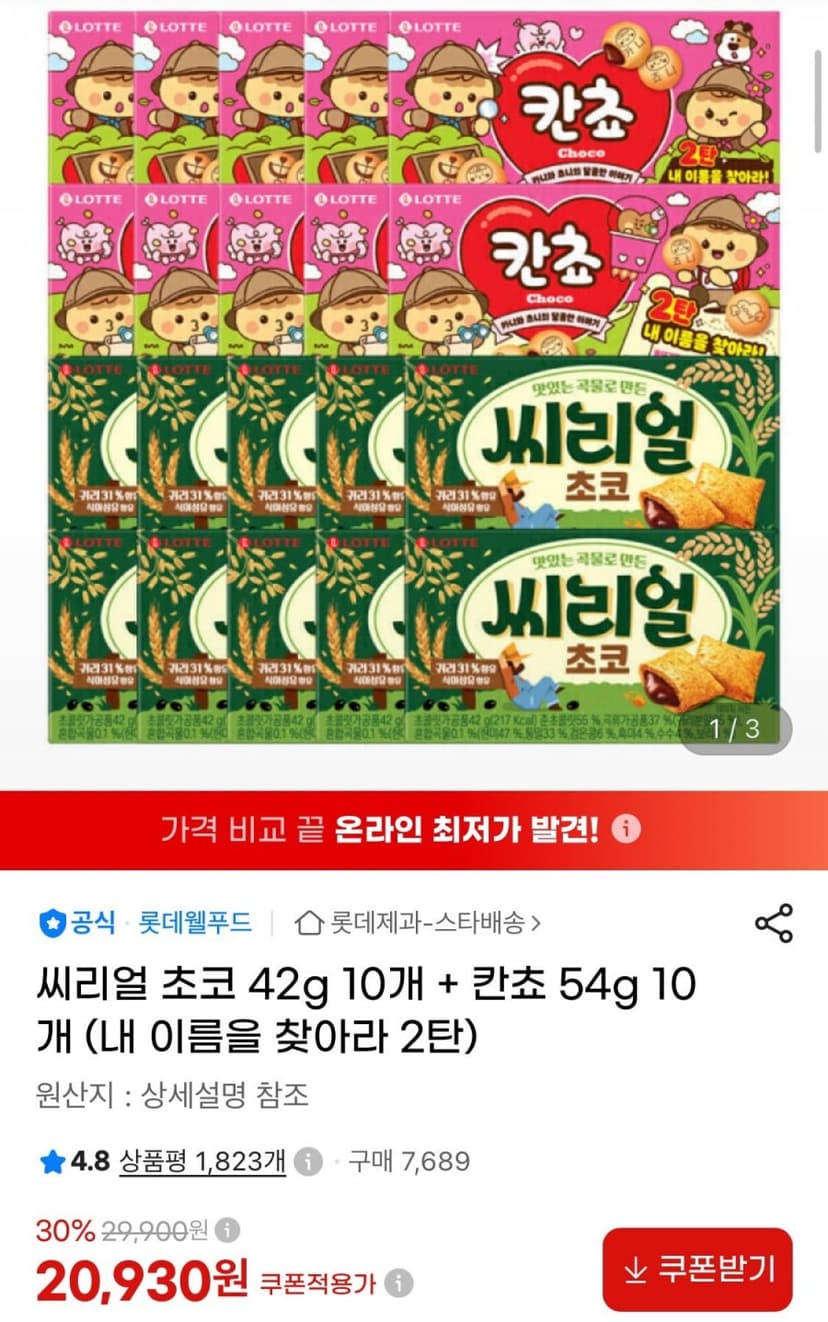Open the 상품평 1,823개 reviews link
This screenshot has width=828, height=1322.
click(203, 1161)
